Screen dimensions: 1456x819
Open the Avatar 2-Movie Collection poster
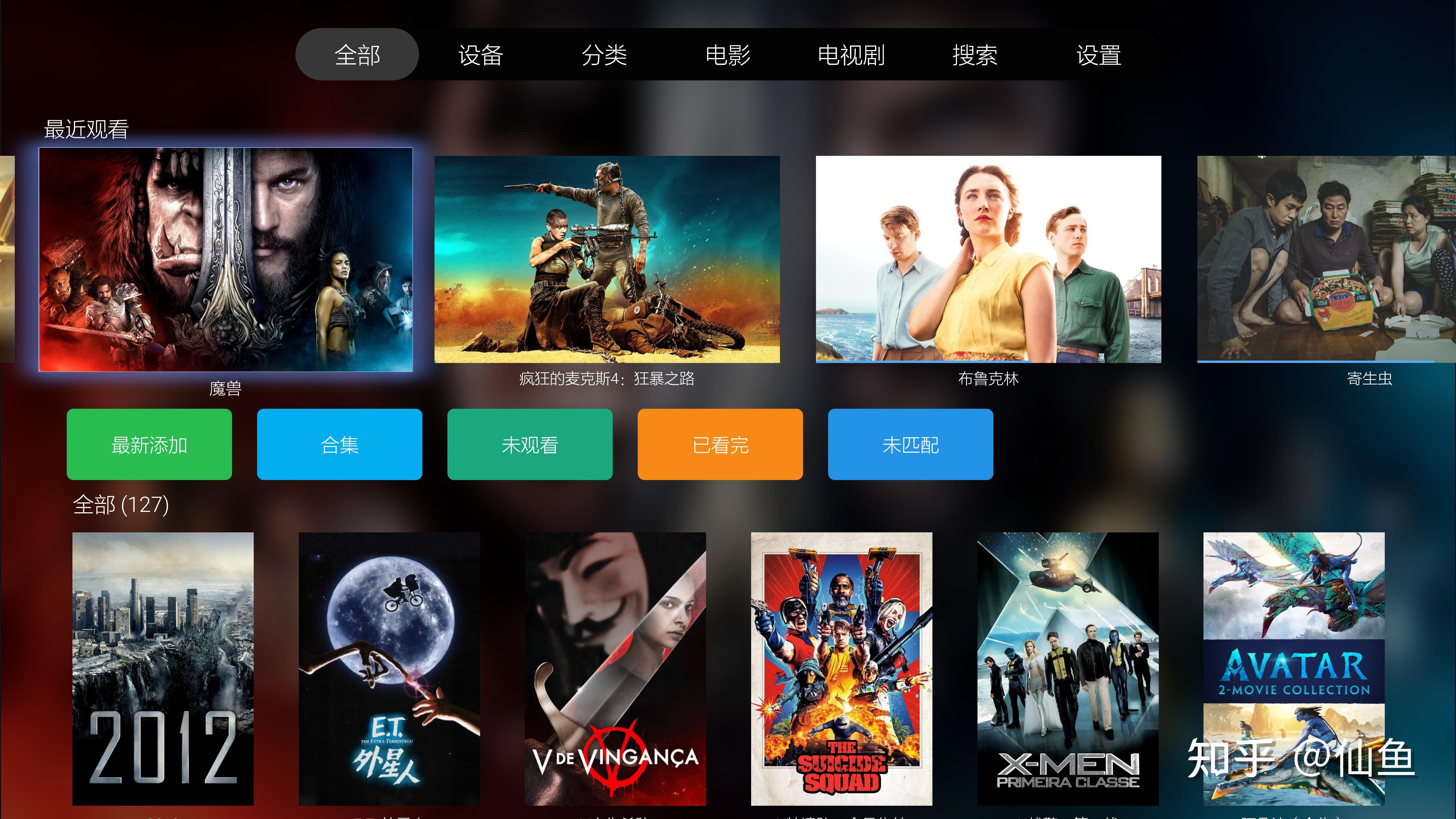tap(1293, 668)
